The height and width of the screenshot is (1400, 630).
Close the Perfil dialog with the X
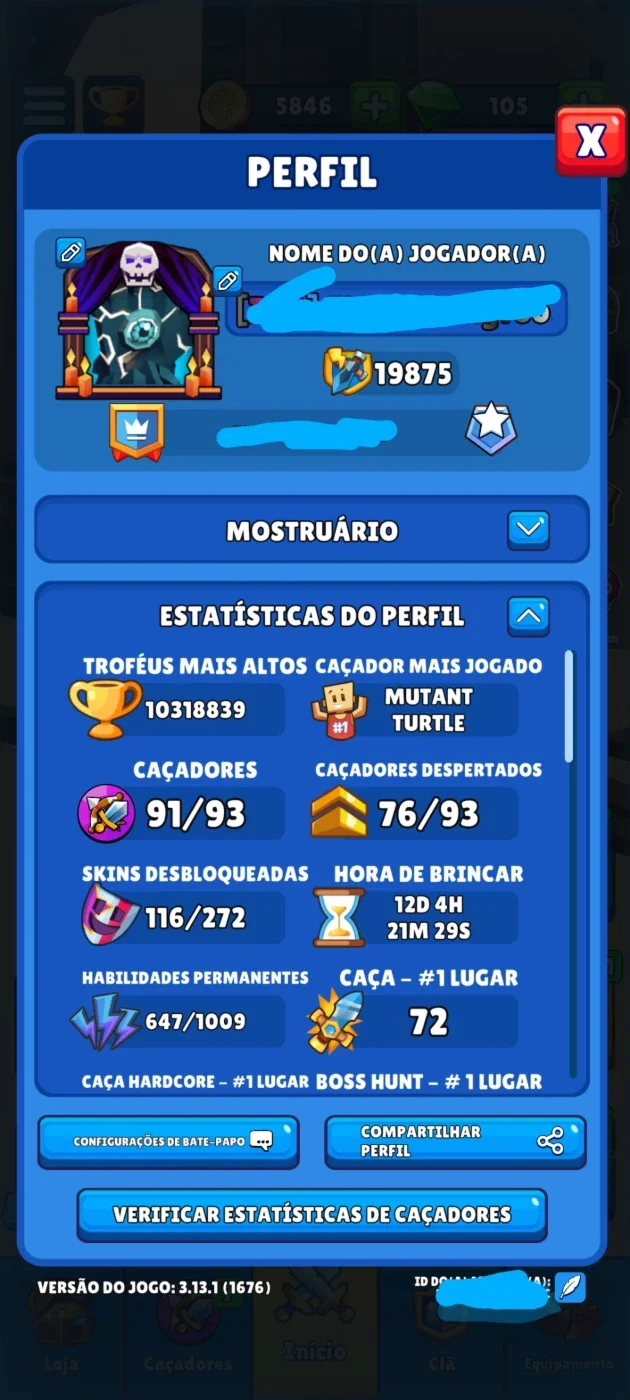[x=591, y=142]
